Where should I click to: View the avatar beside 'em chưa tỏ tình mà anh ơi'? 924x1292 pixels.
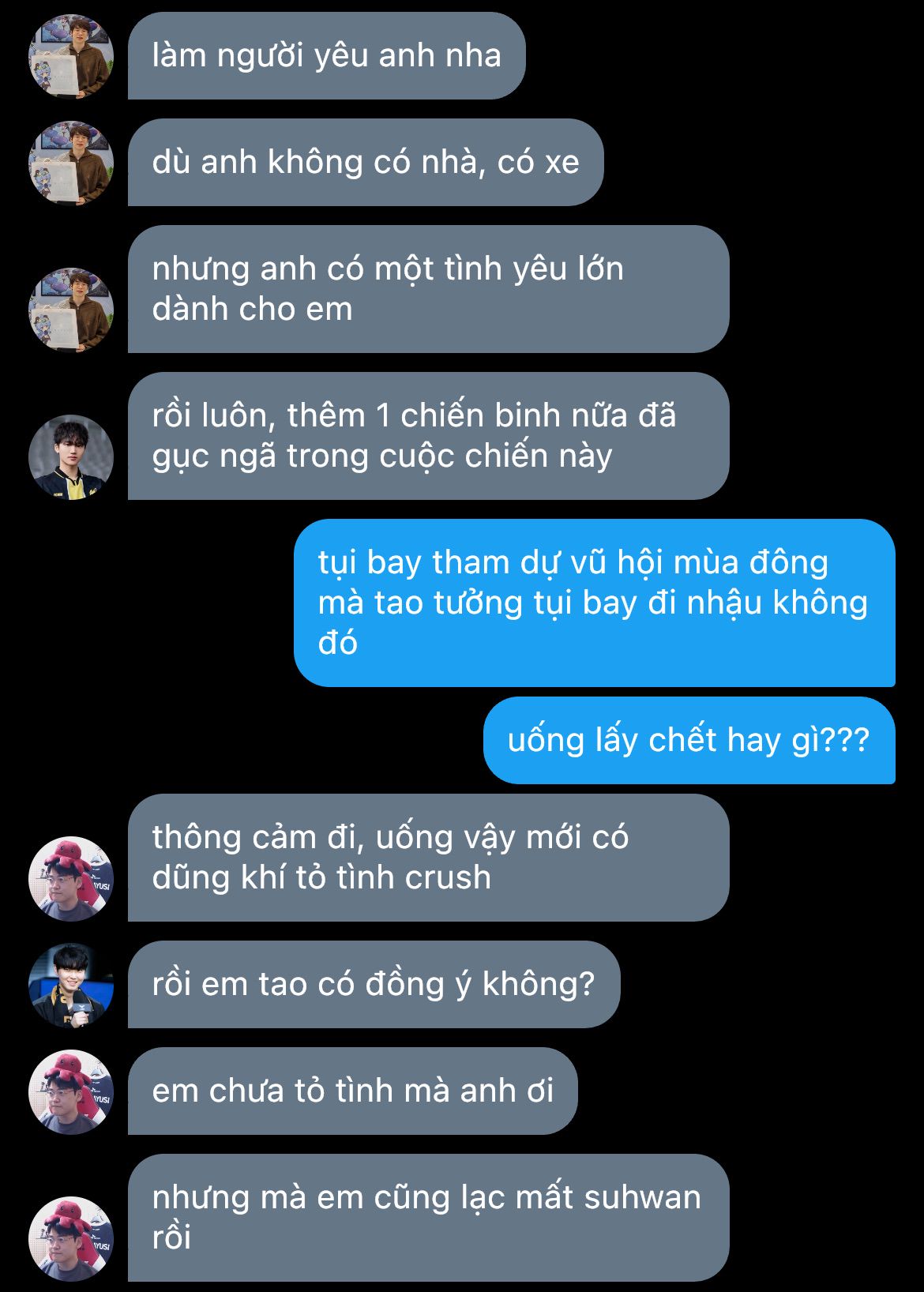point(71,1091)
